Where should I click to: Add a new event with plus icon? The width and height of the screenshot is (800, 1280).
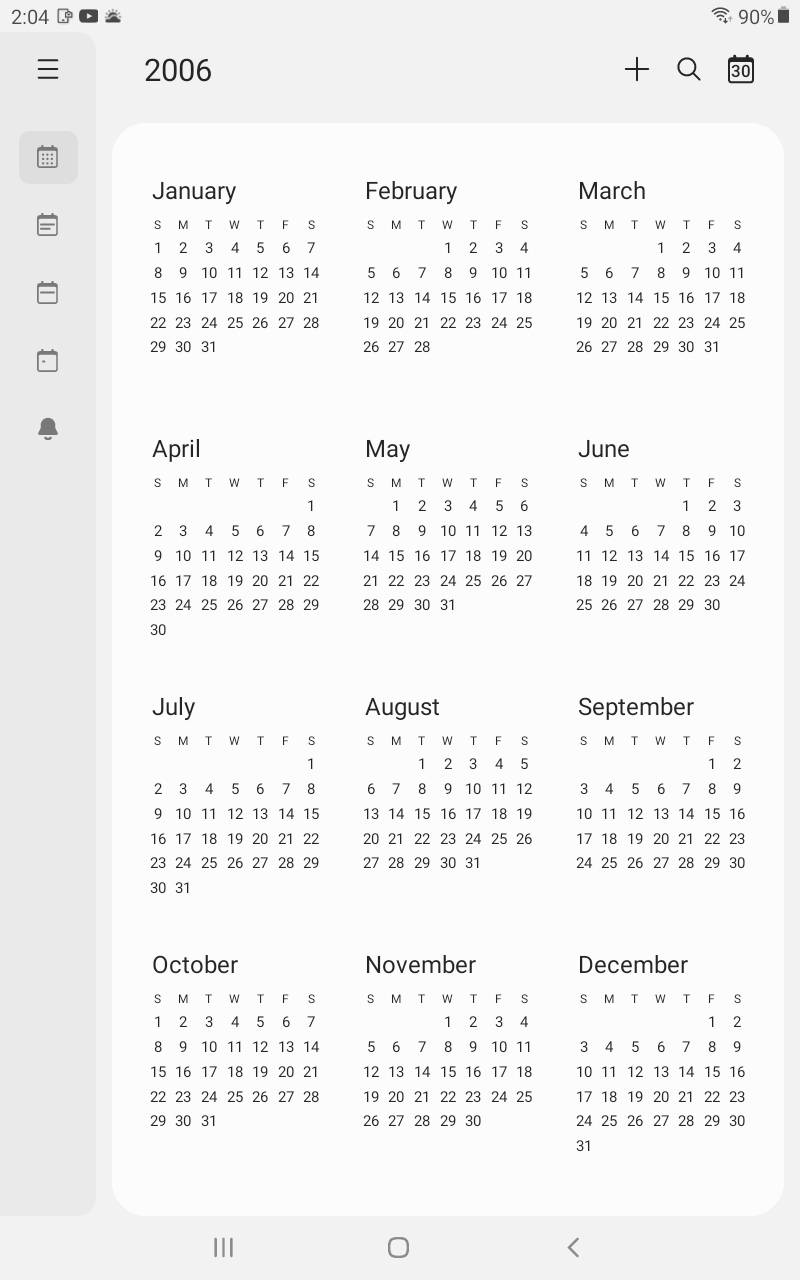637,69
